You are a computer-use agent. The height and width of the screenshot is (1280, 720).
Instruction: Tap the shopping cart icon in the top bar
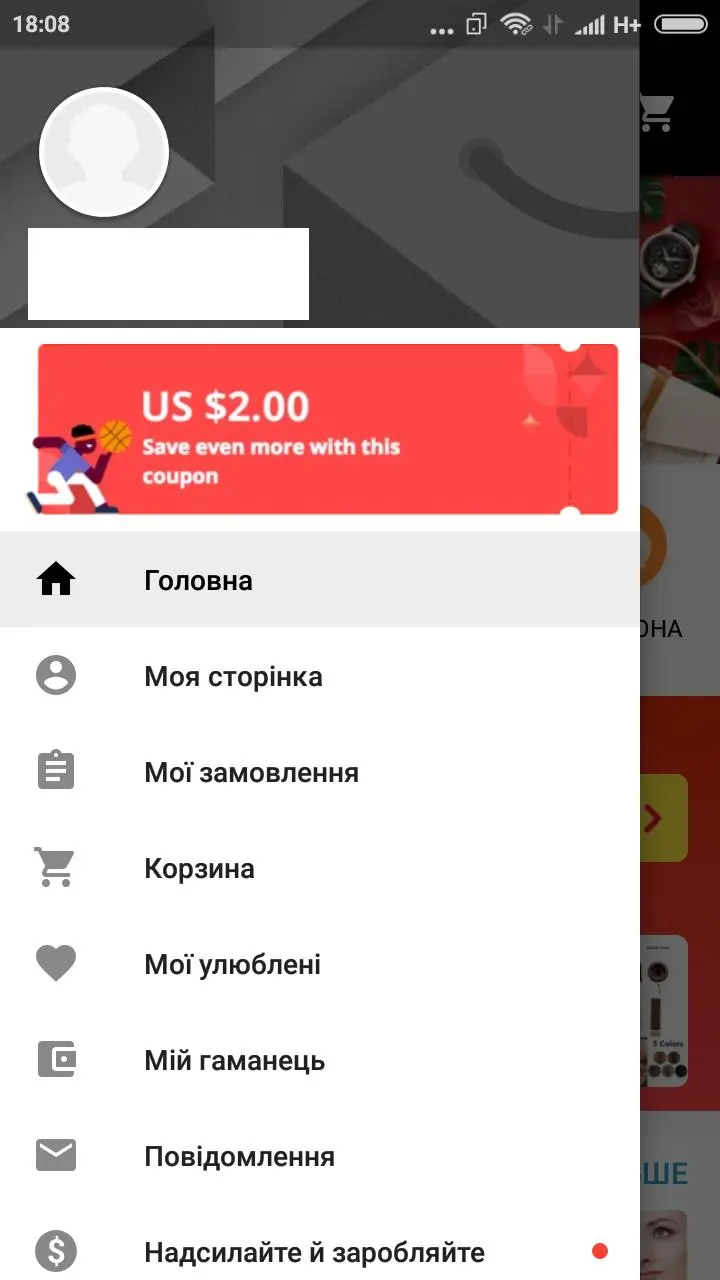coord(657,114)
